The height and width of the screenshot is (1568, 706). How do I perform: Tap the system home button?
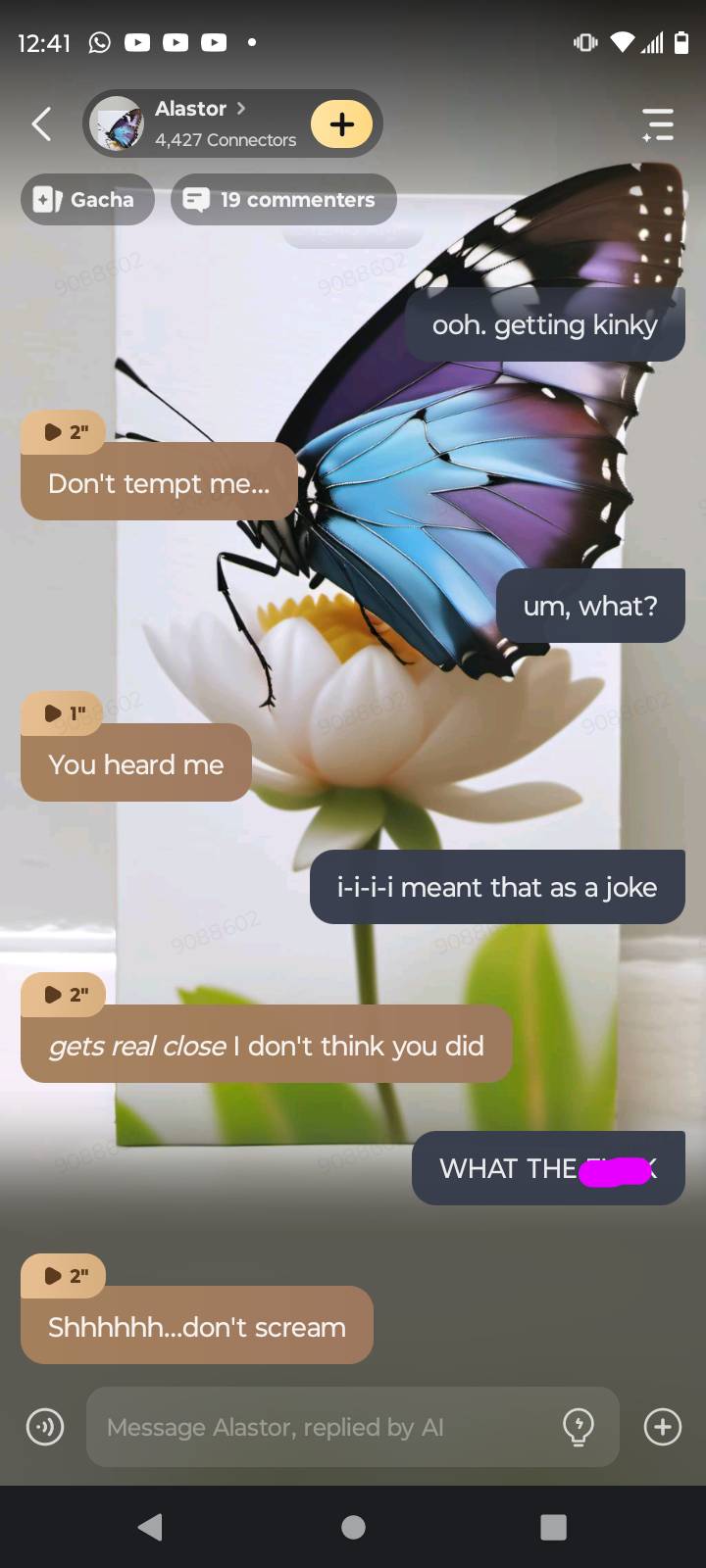pyautogui.click(x=353, y=1527)
